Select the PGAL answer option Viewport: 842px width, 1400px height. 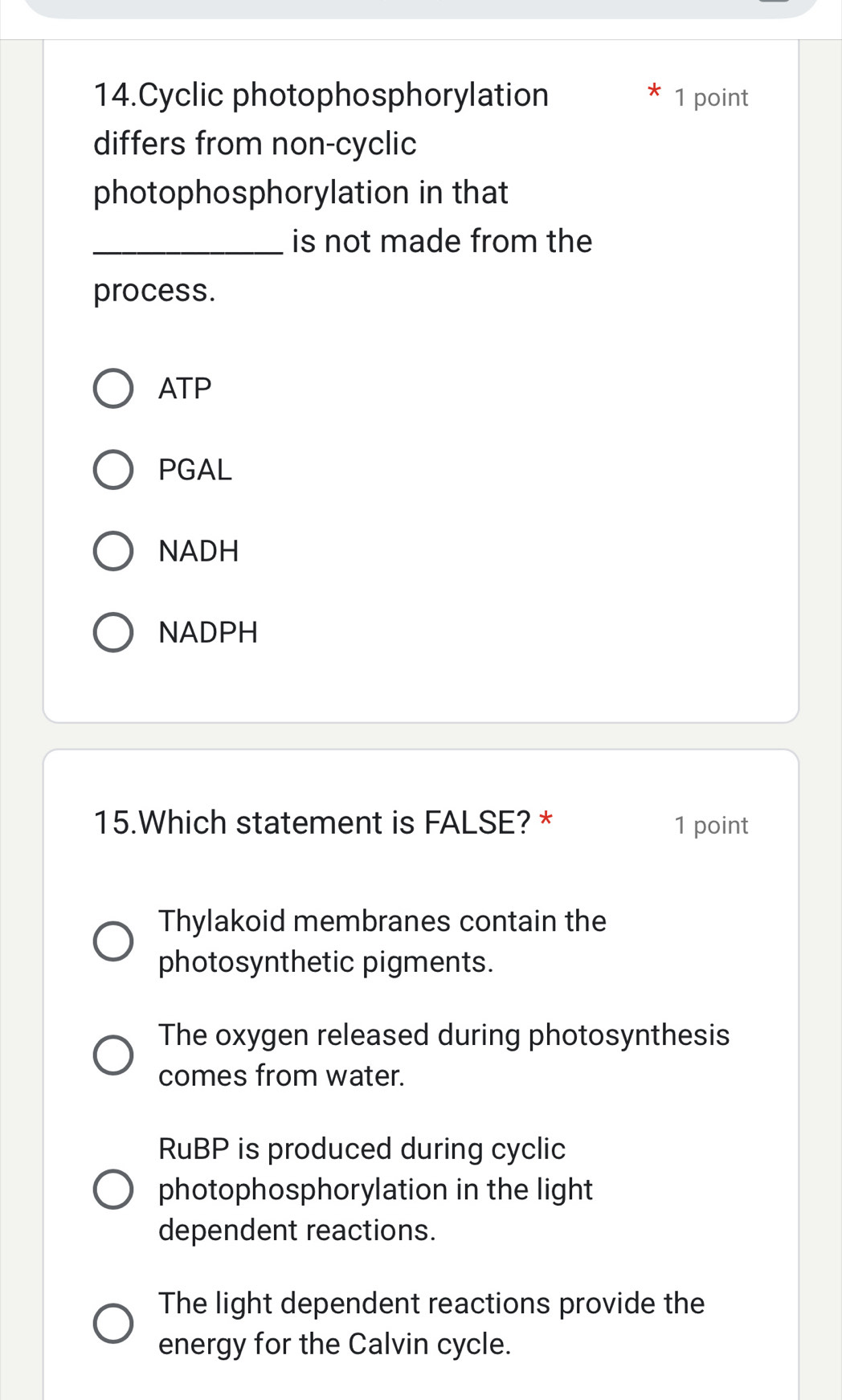[x=115, y=470]
